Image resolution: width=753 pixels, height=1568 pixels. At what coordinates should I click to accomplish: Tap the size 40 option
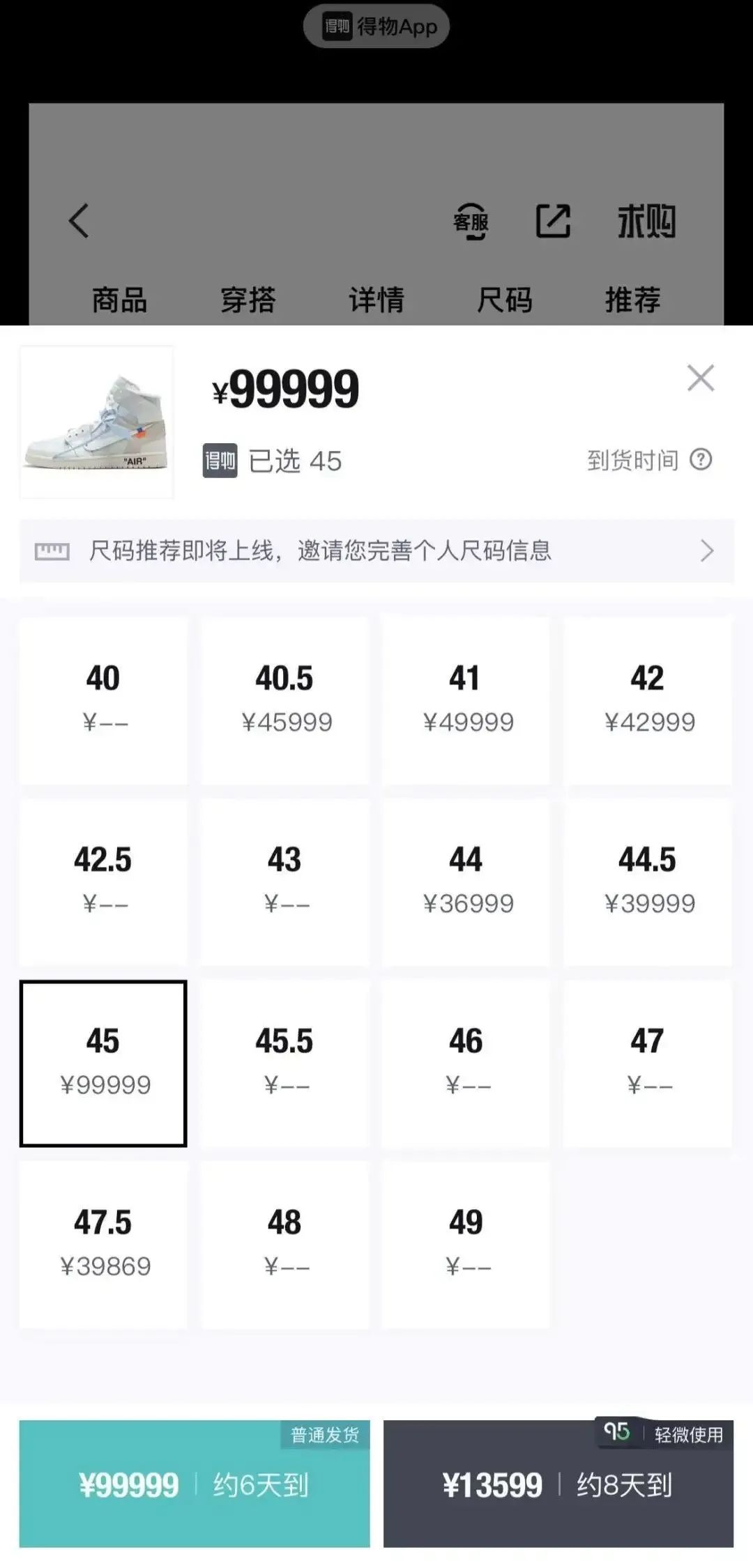[x=103, y=700]
